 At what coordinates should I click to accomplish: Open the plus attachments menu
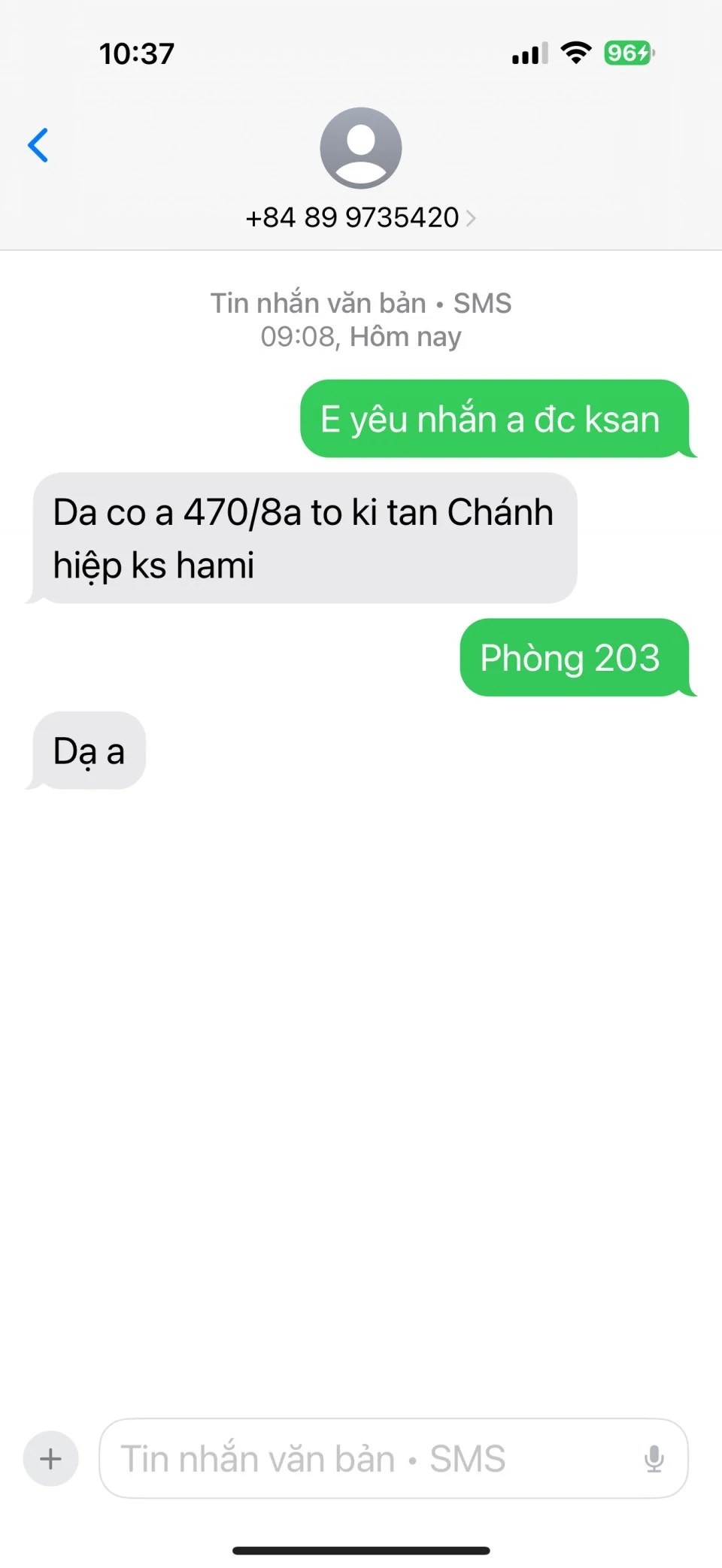[x=51, y=1458]
